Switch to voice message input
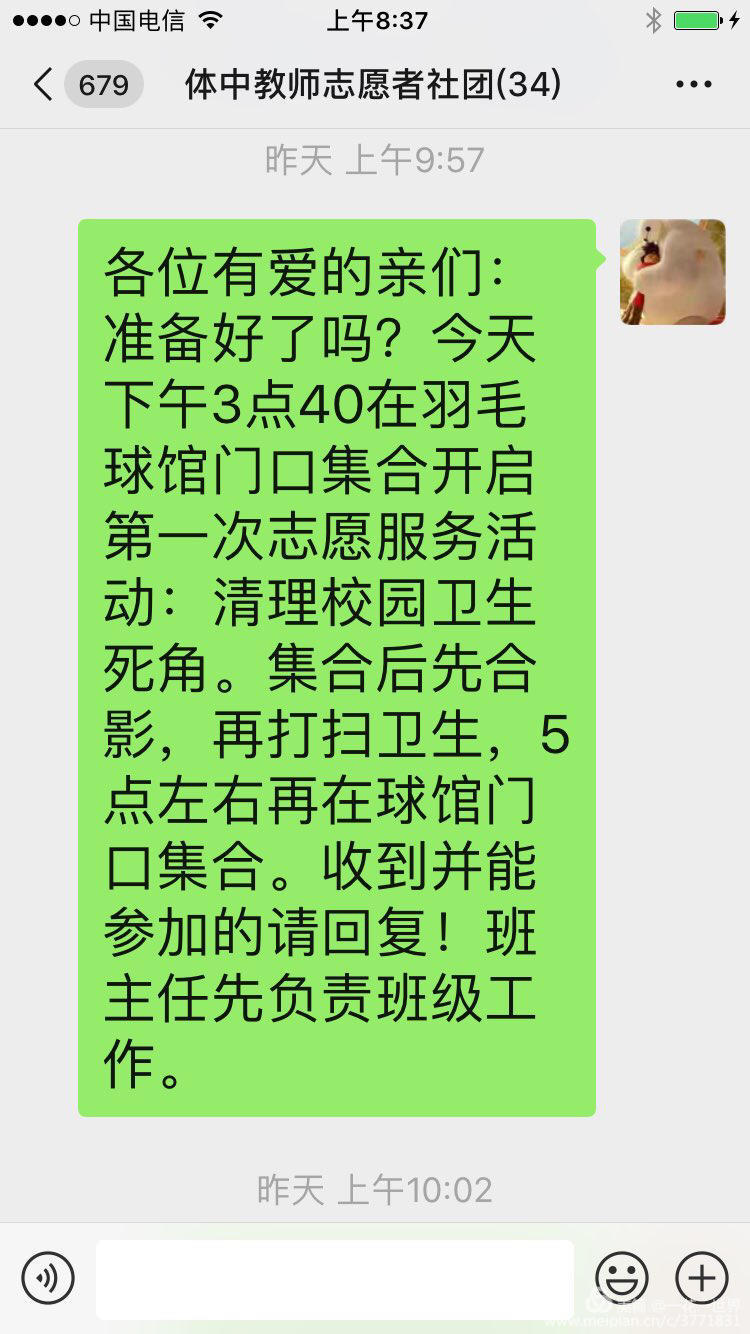The image size is (750, 1334). coord(48,1278)
